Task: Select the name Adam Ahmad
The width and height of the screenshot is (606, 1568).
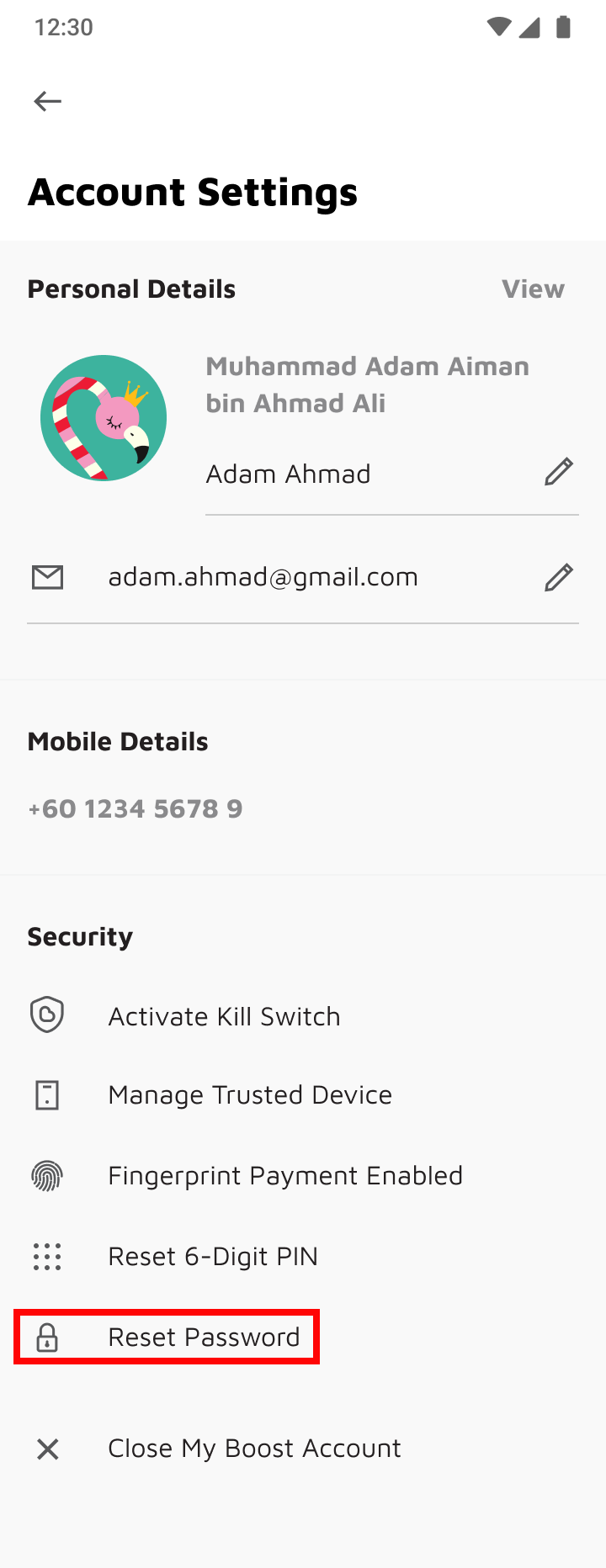Action: tap(288, 473)
